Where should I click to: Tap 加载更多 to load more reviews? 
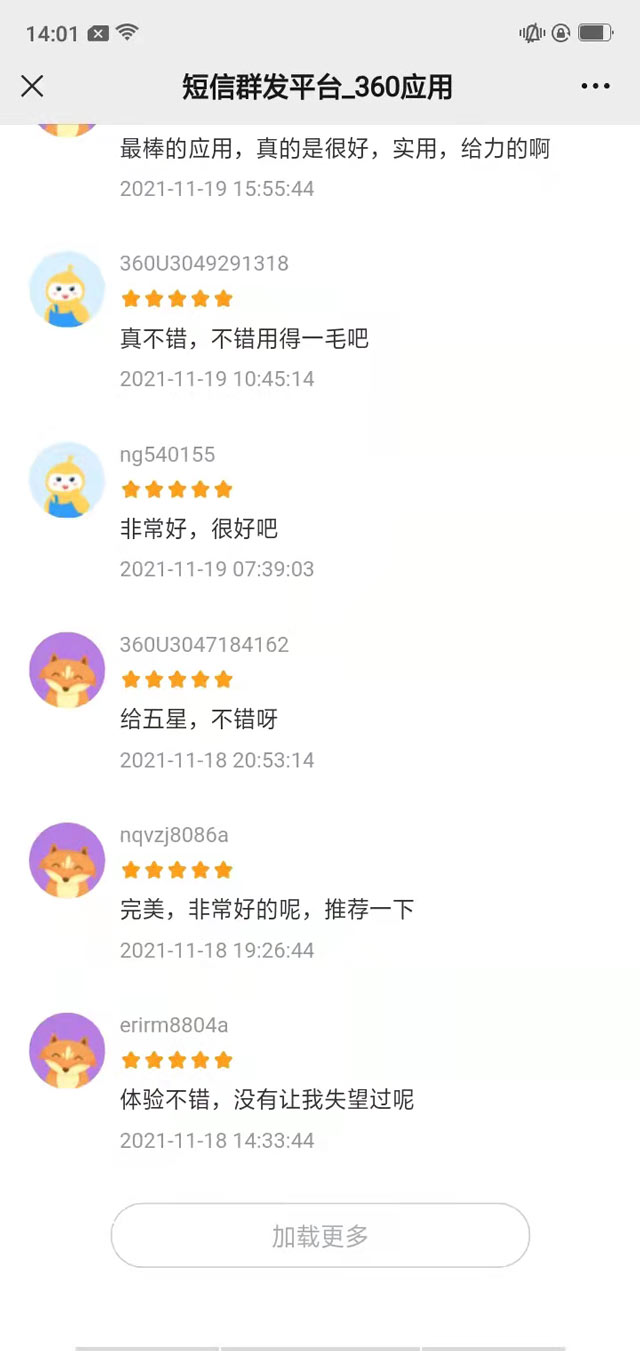[x=320, y=1236]
